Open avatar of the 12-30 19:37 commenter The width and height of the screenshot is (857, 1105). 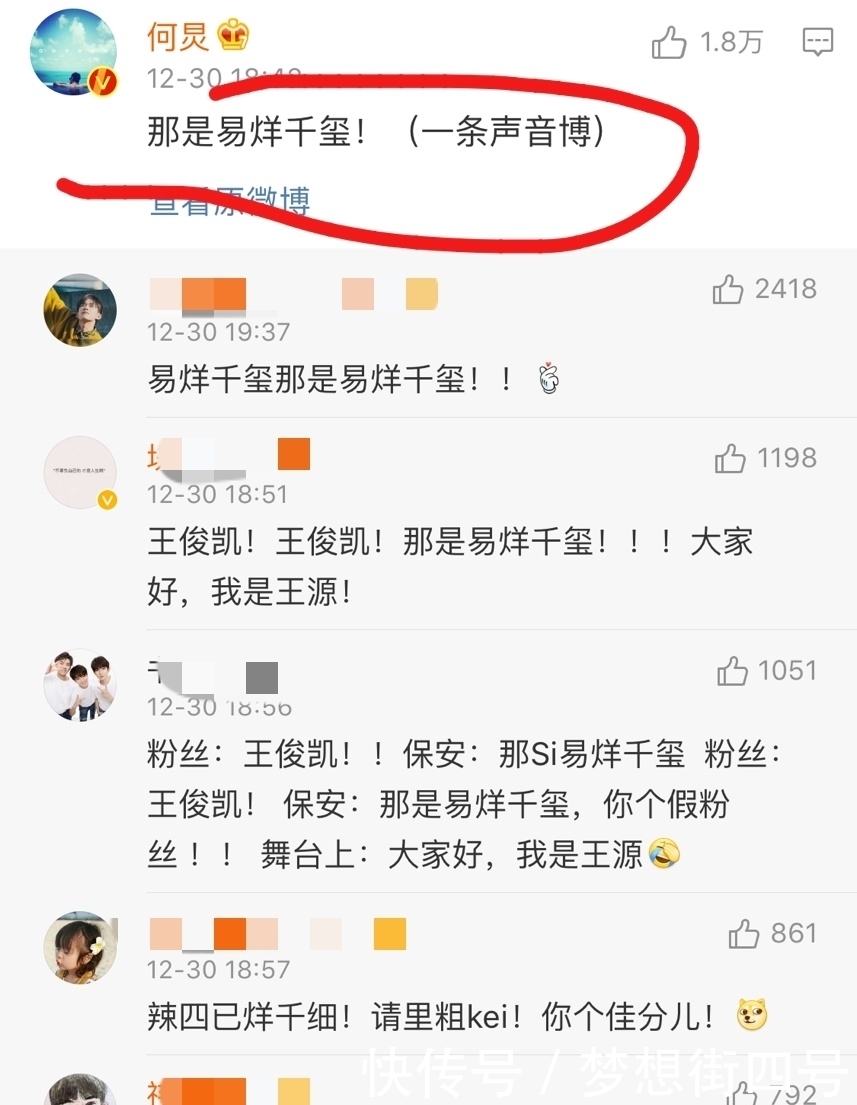[x=80, y=311]
